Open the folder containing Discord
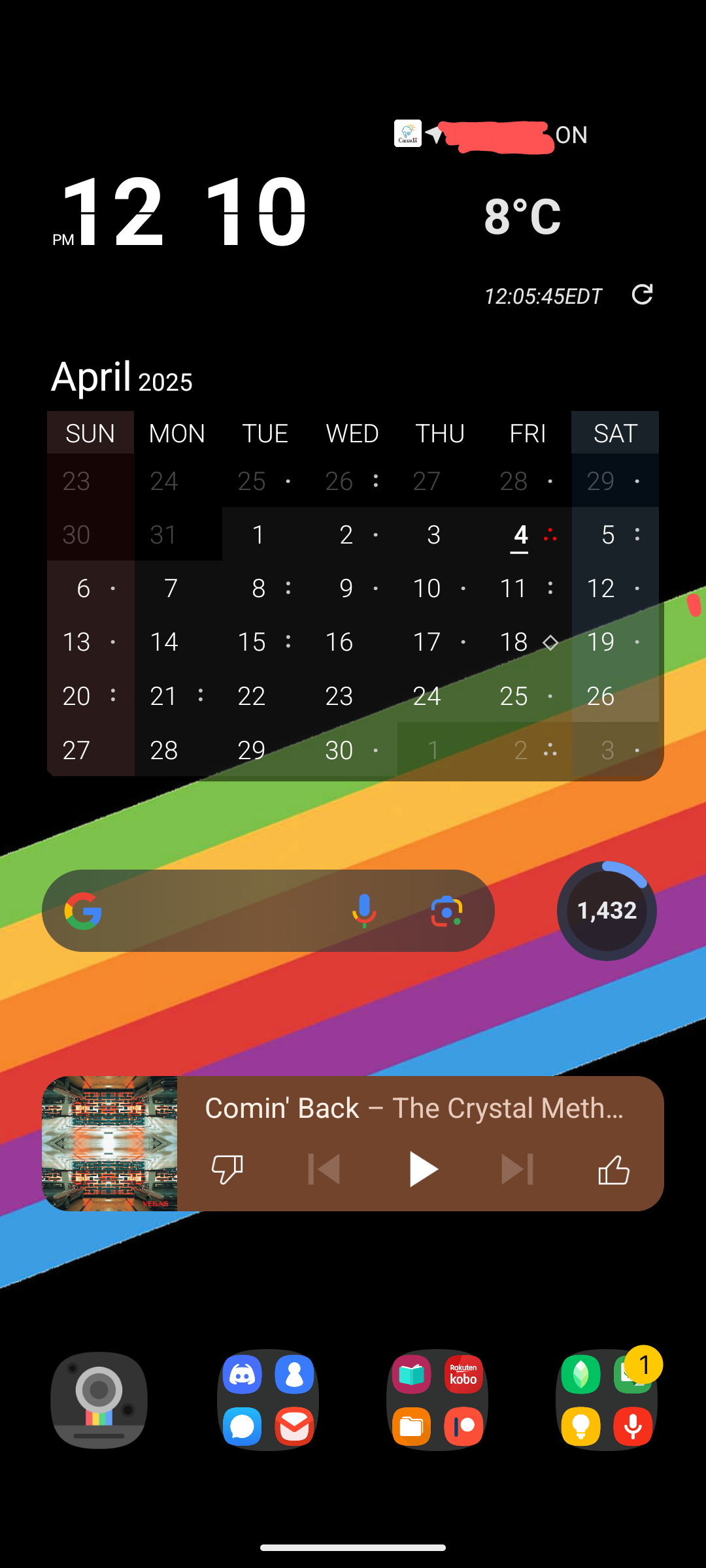The image size is (706, 1568). click(268, 1400)
